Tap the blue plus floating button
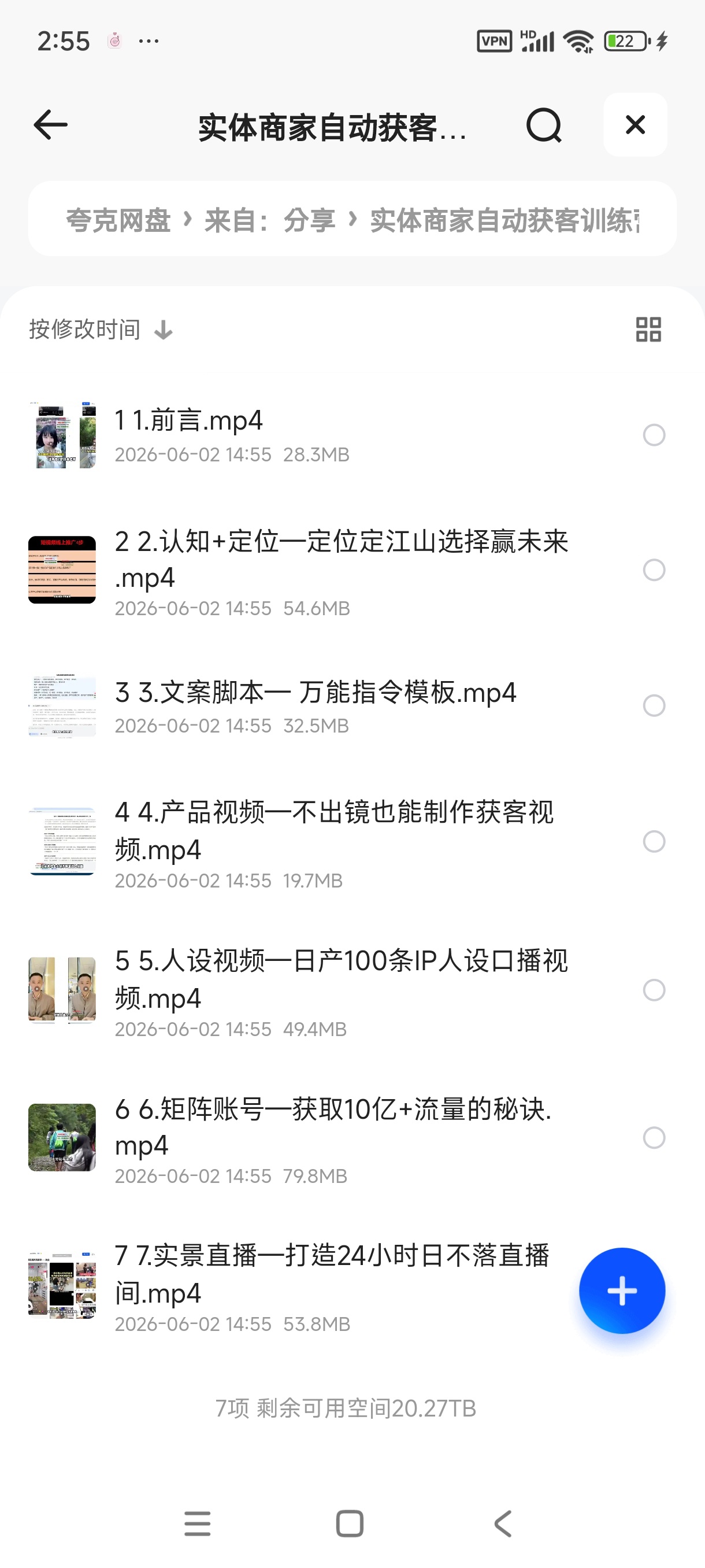Image resolution: width=705 pixels, height=1568 pixels. (x=622, y=1290)
